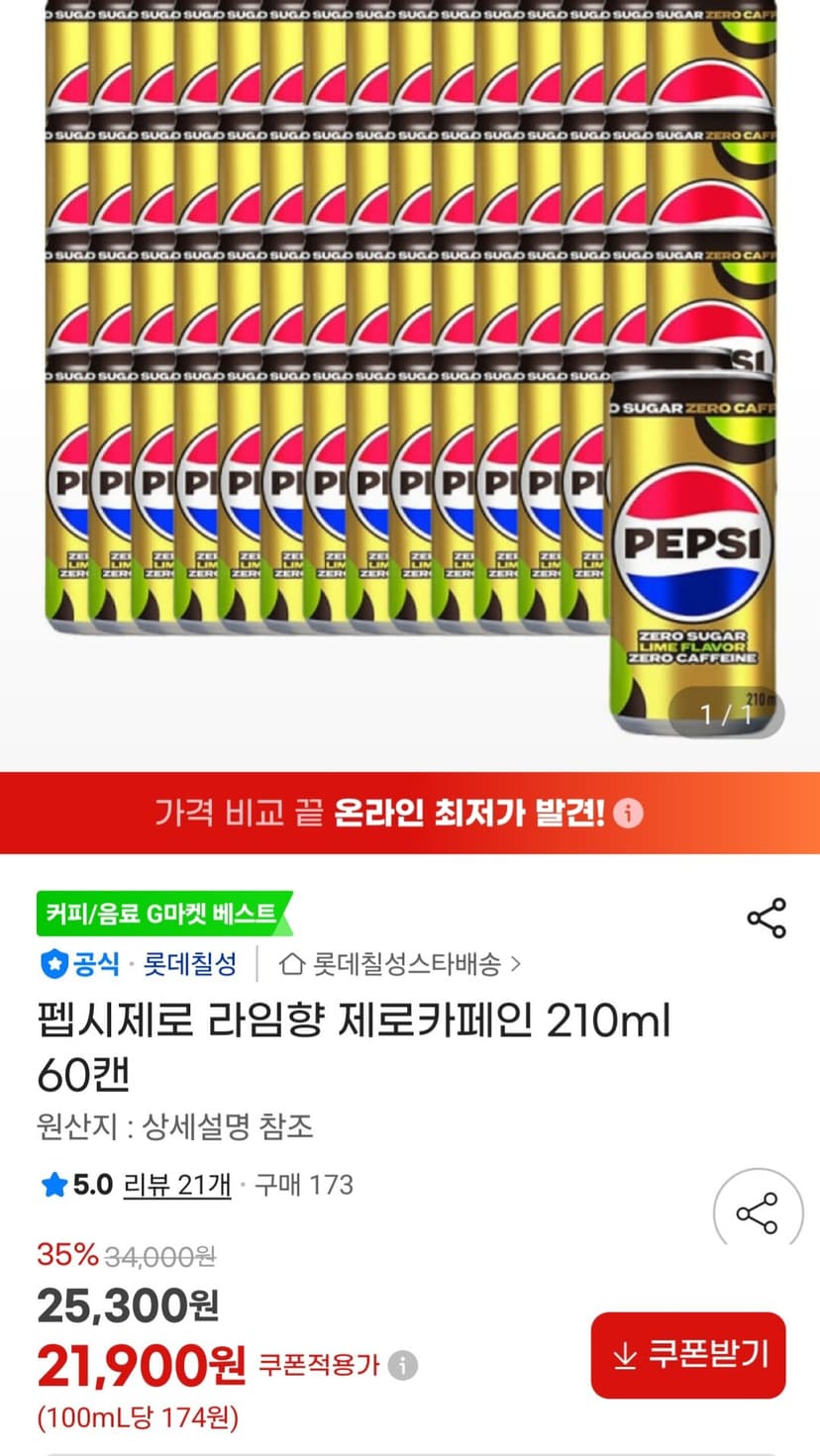Tap the round floating share button

tap(758, 1213)
